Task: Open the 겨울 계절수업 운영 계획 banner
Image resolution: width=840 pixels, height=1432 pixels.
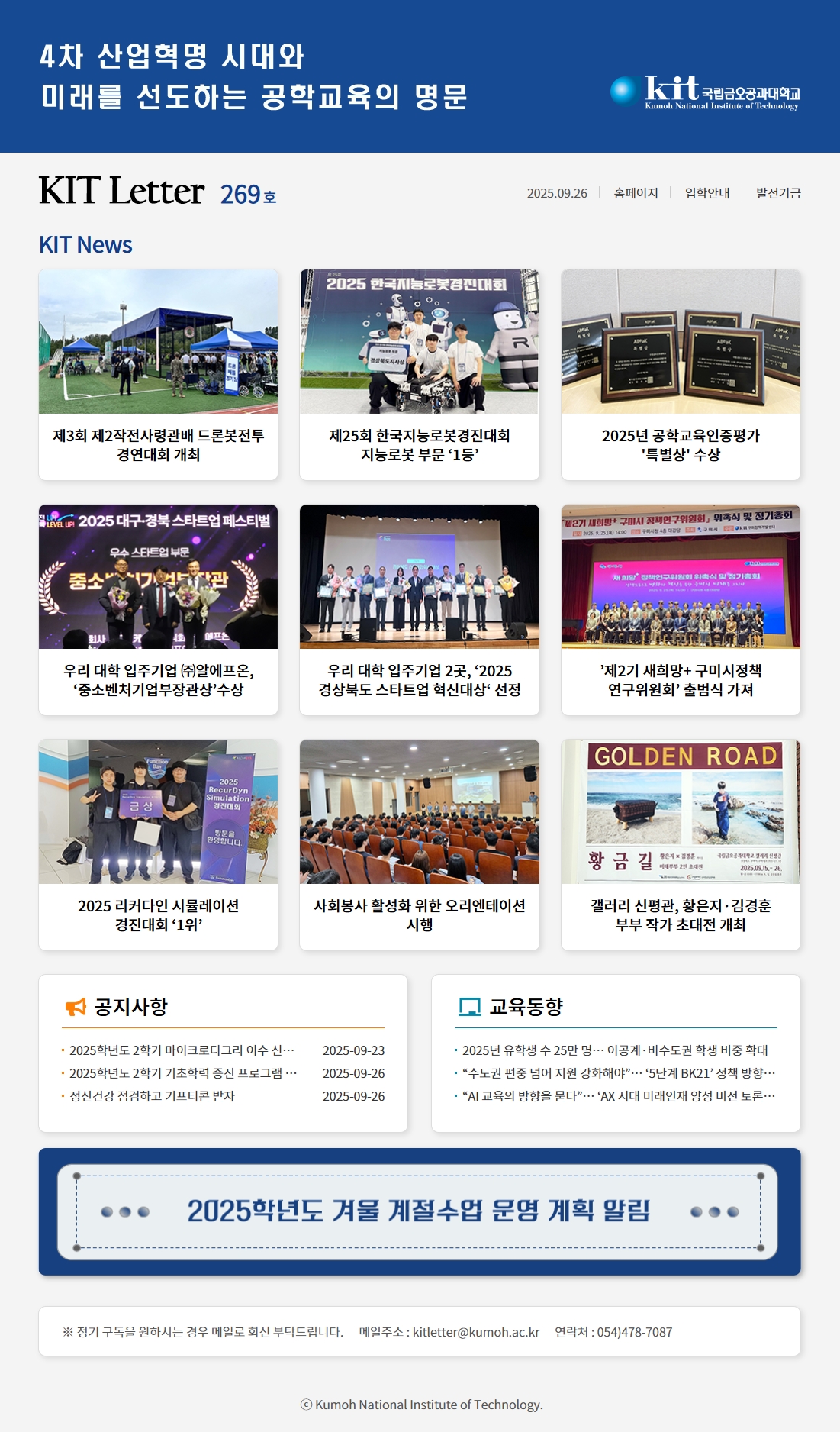Action: click(x=419, y=1211)
